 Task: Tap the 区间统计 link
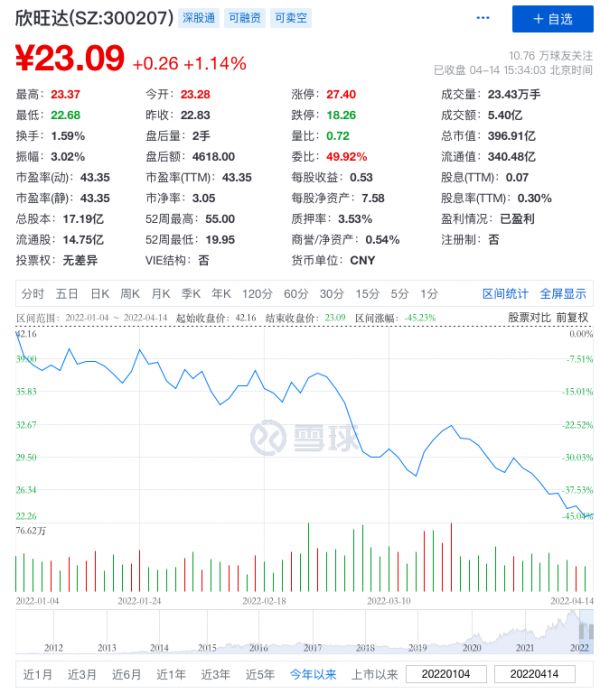click(505, 293)
